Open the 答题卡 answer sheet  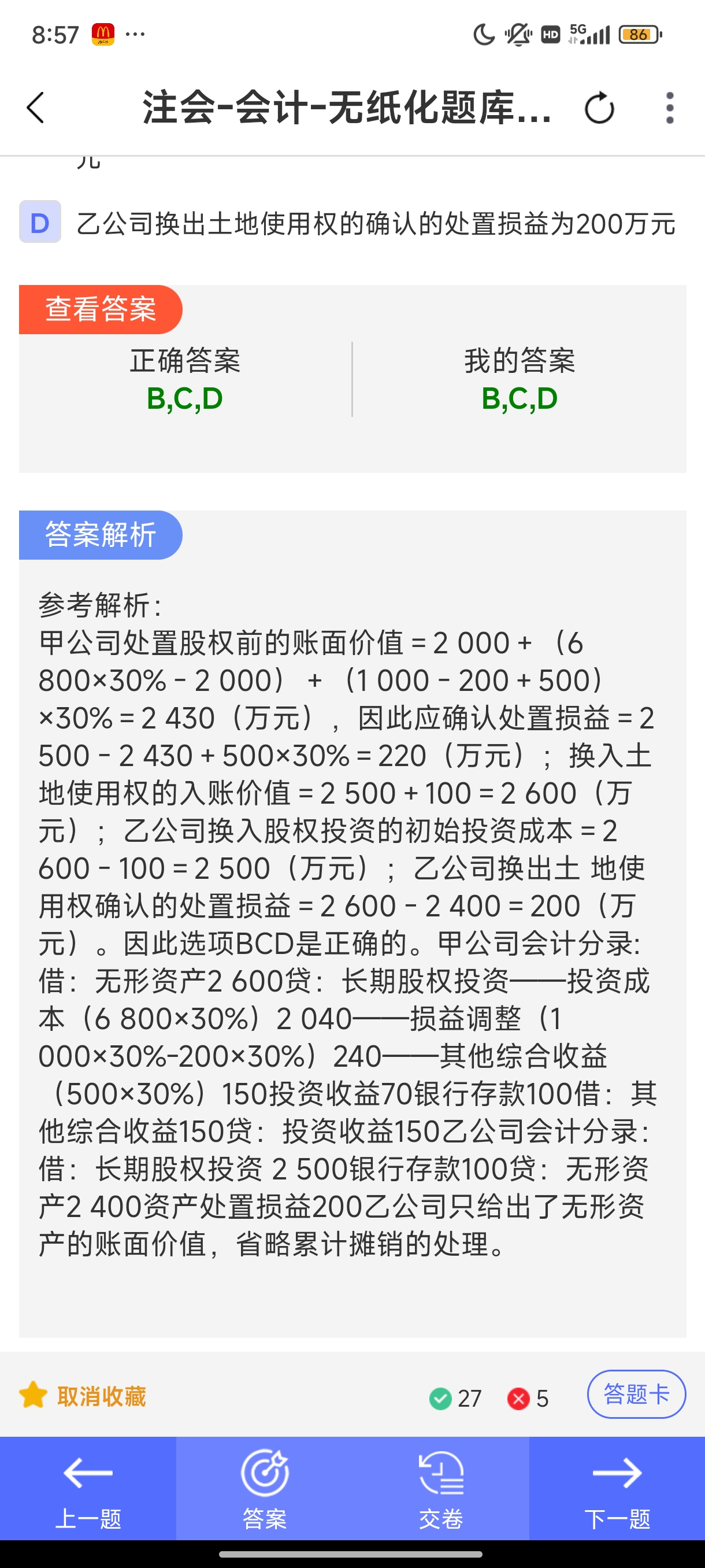click(636, 1394)
